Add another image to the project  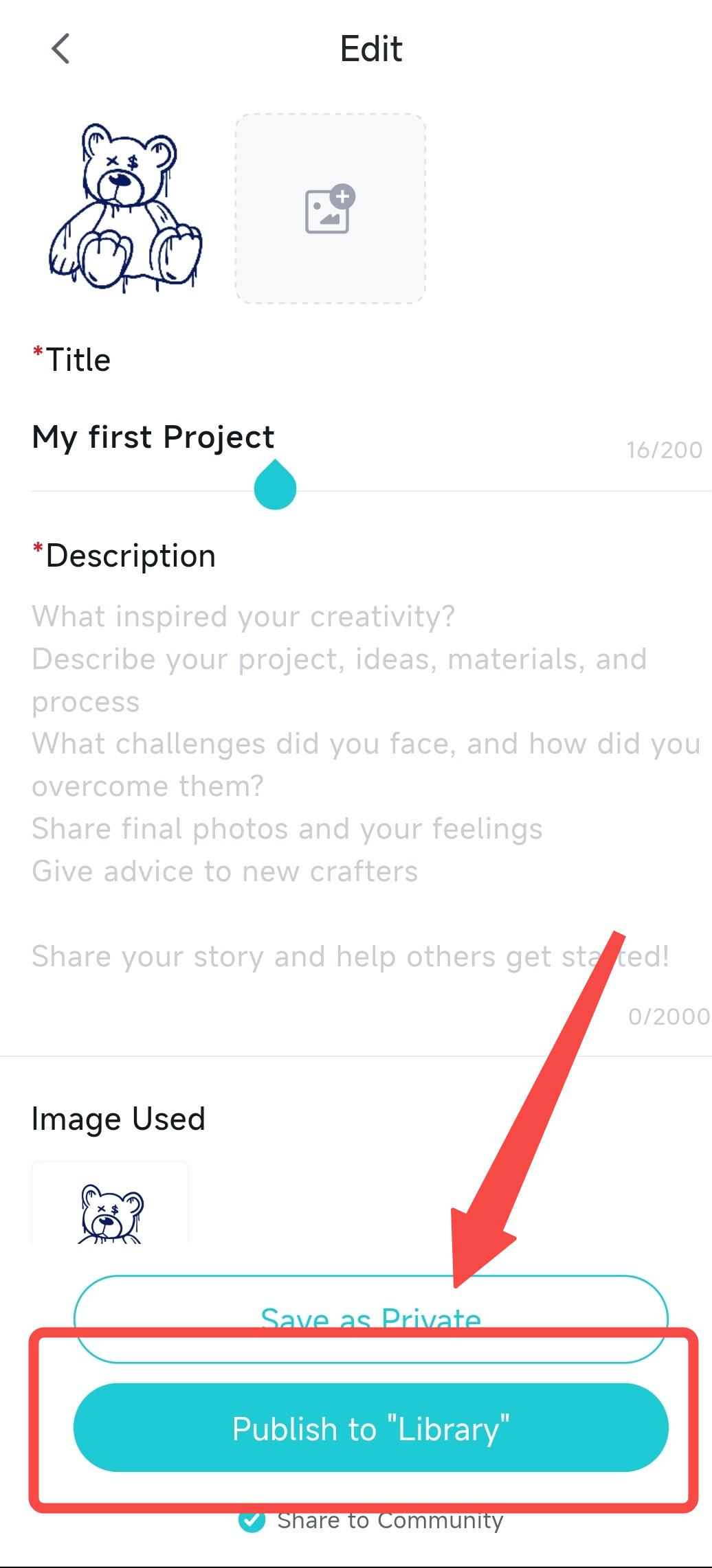pos(331,209)
